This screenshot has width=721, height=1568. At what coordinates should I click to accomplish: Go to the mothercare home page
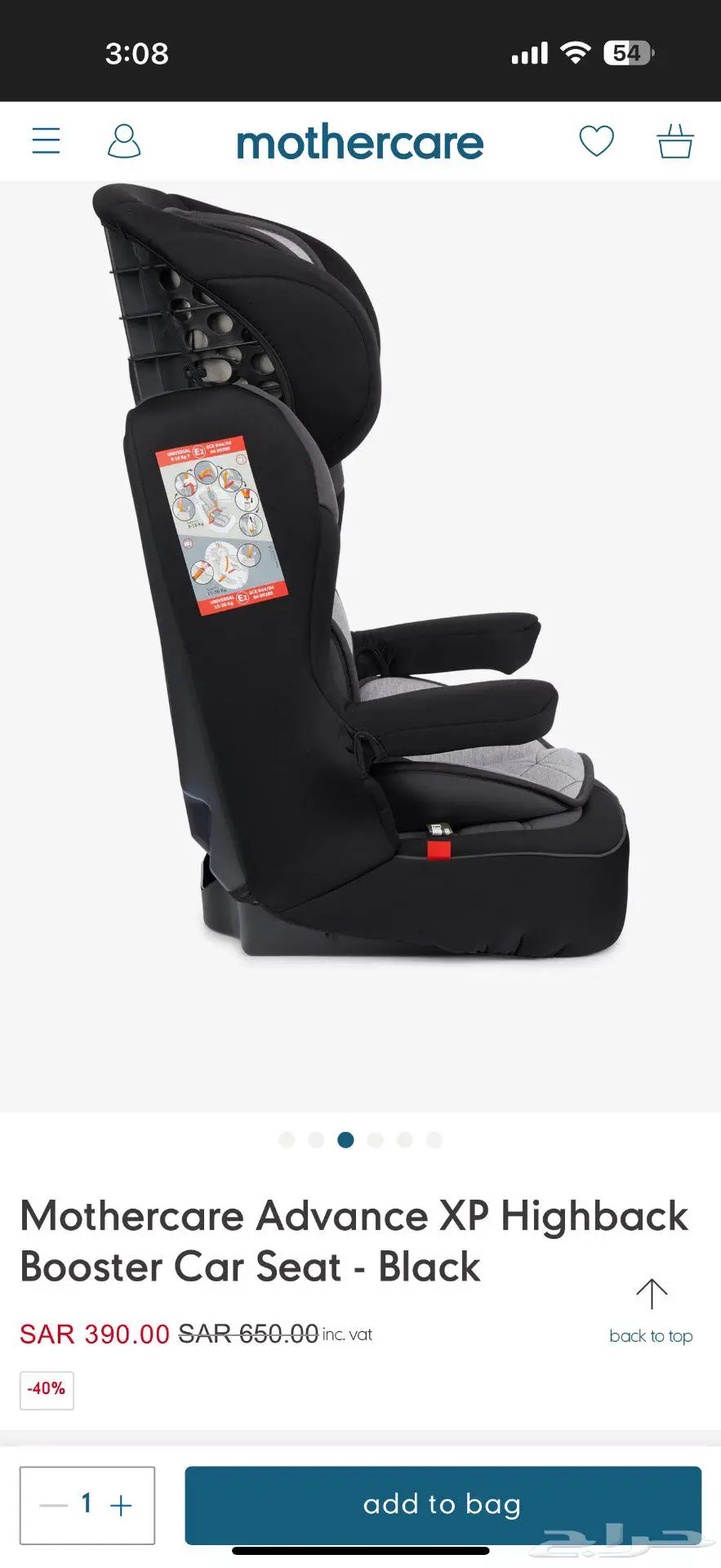pyautogui.click(x=360, y=143)
